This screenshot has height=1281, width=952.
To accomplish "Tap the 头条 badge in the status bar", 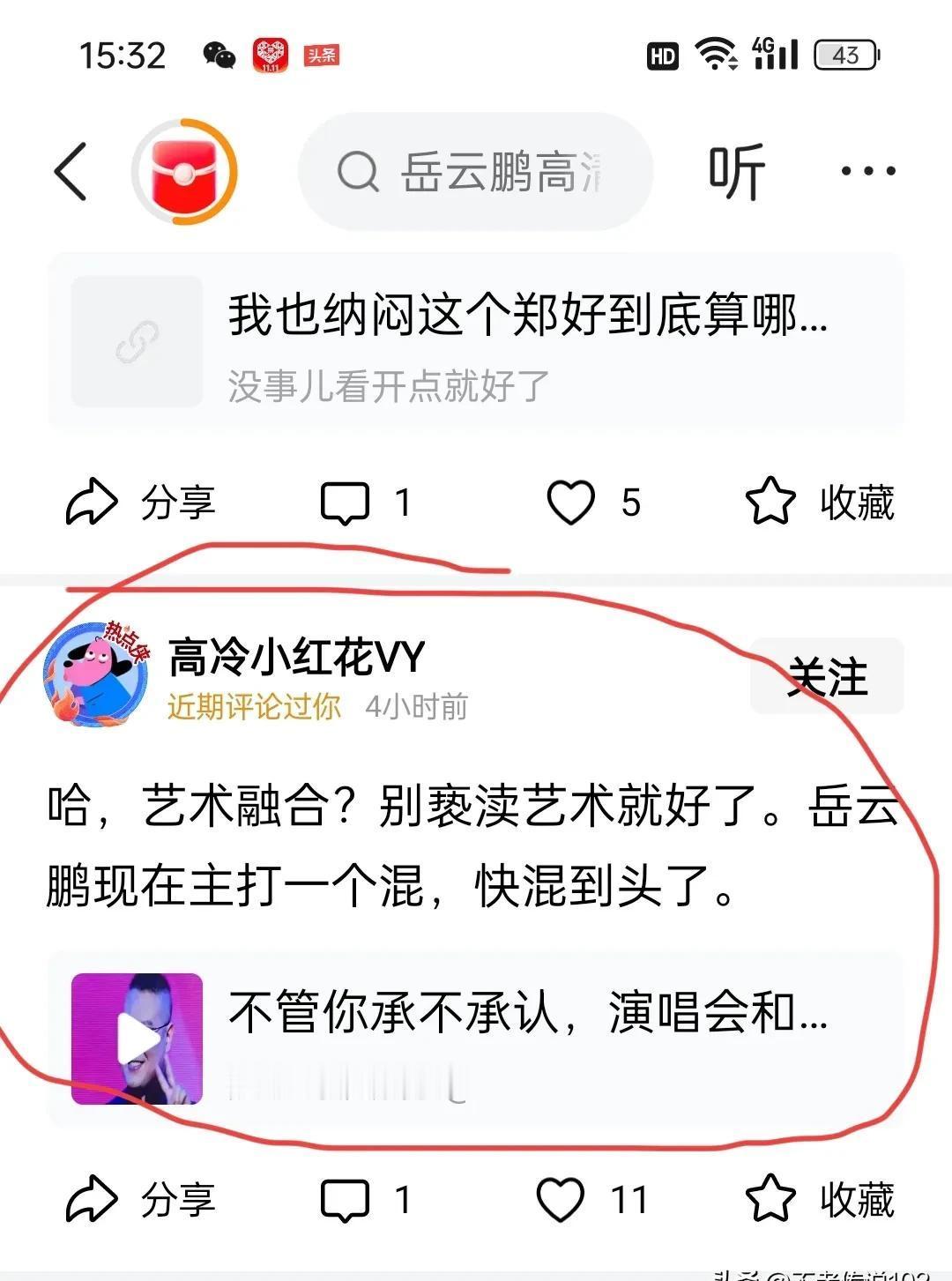I will (x=319, y=55).
